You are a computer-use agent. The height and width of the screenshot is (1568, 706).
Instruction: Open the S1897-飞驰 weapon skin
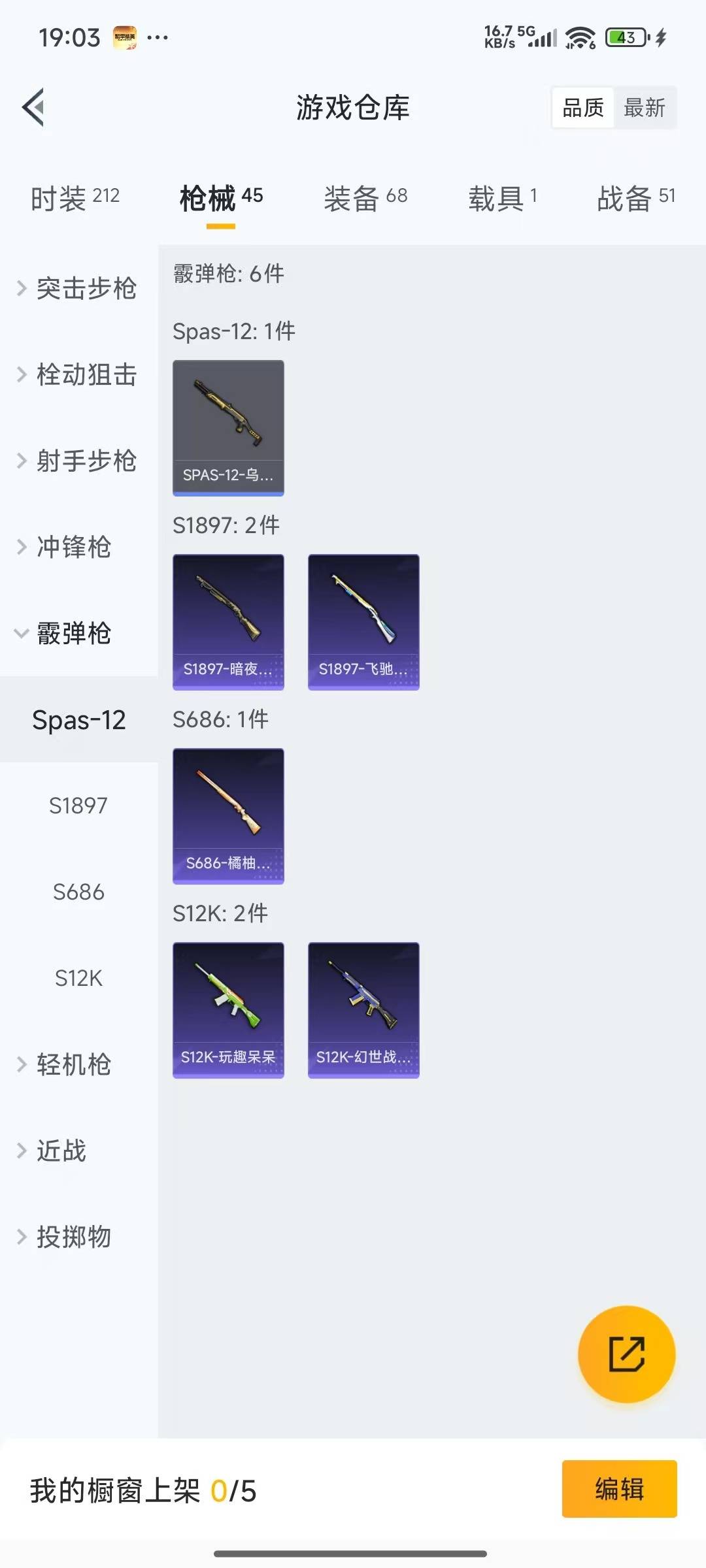pyautogui.click(x=363, y=621)
